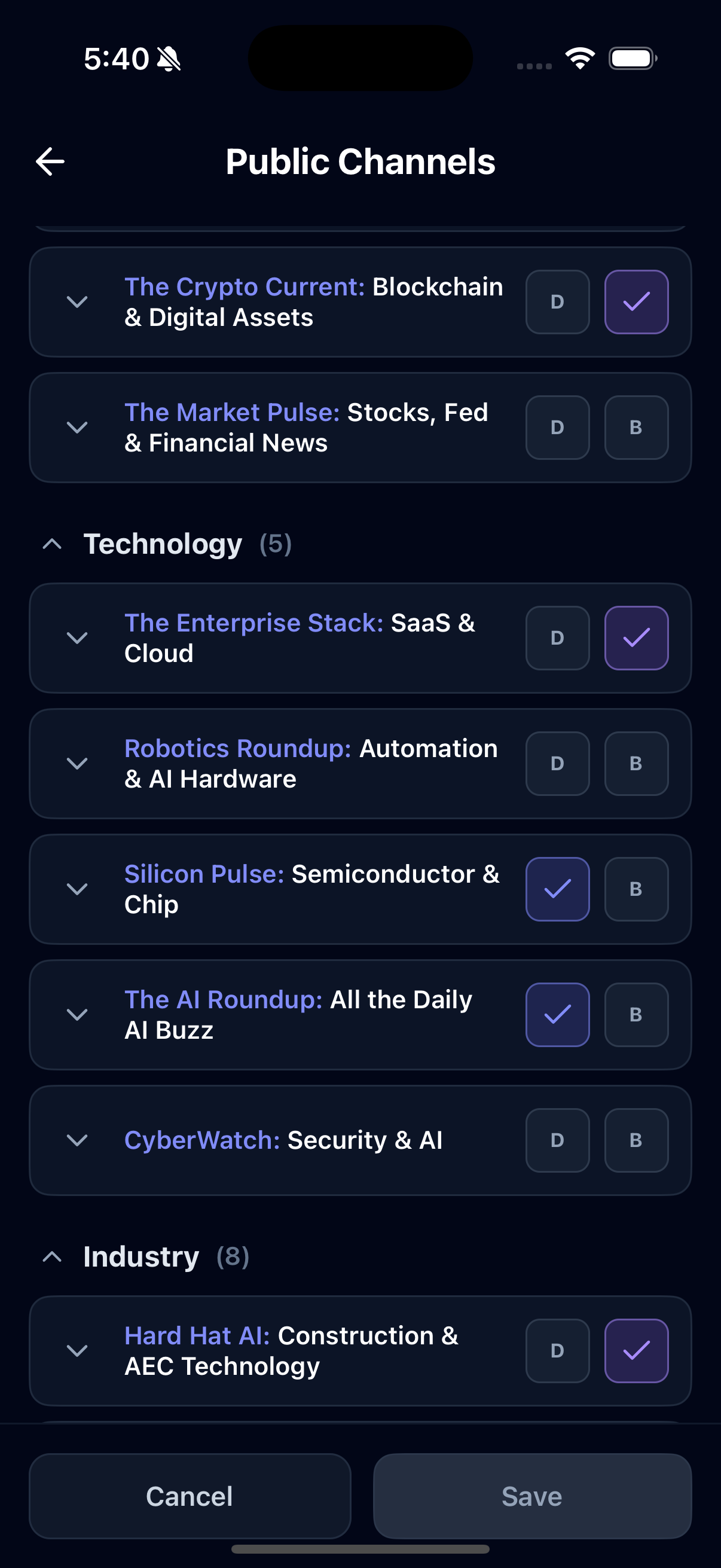721x1568 pixels.
Task: Uncheck subscription for The Crypto Current
Action: click(636, 302)
